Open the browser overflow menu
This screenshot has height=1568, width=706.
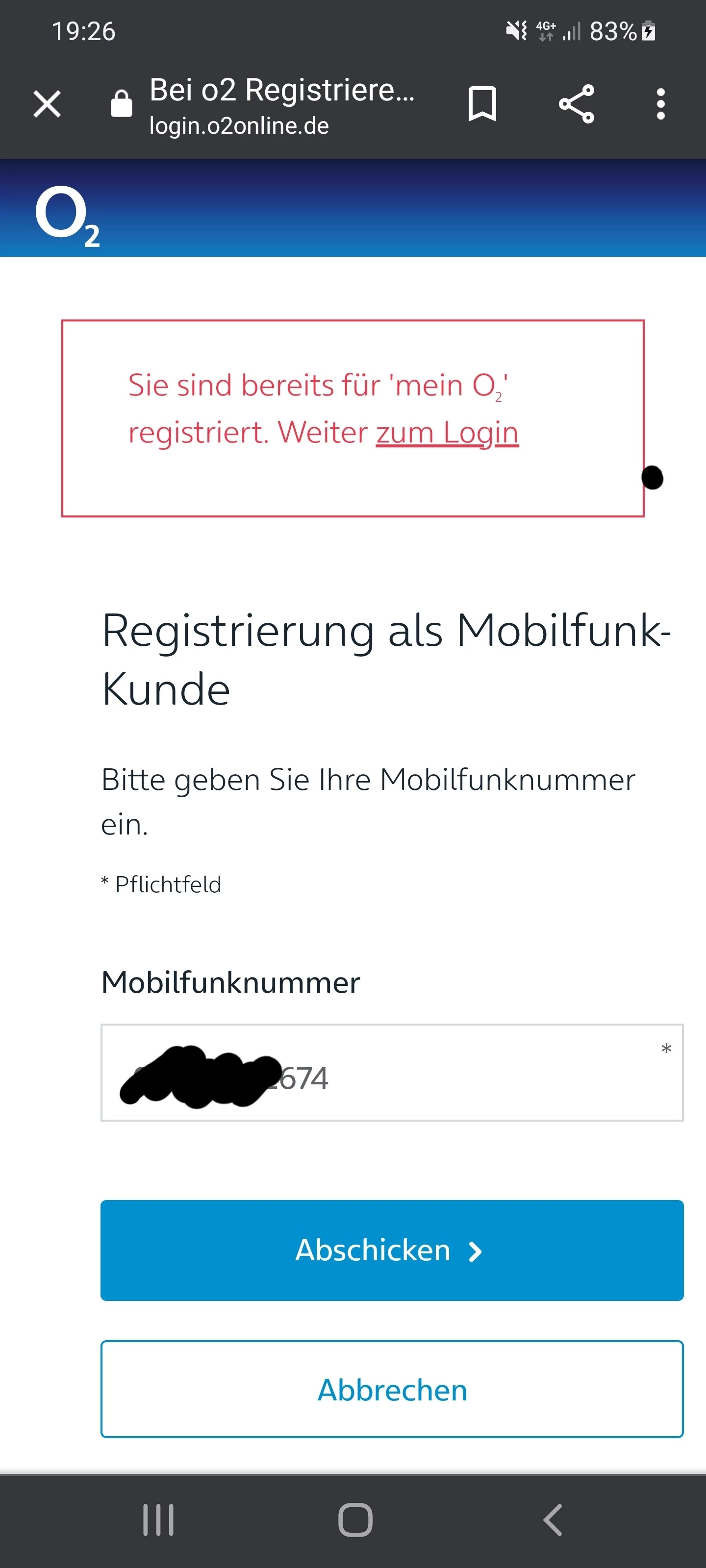pyautogui.click(x=660, y=104)
